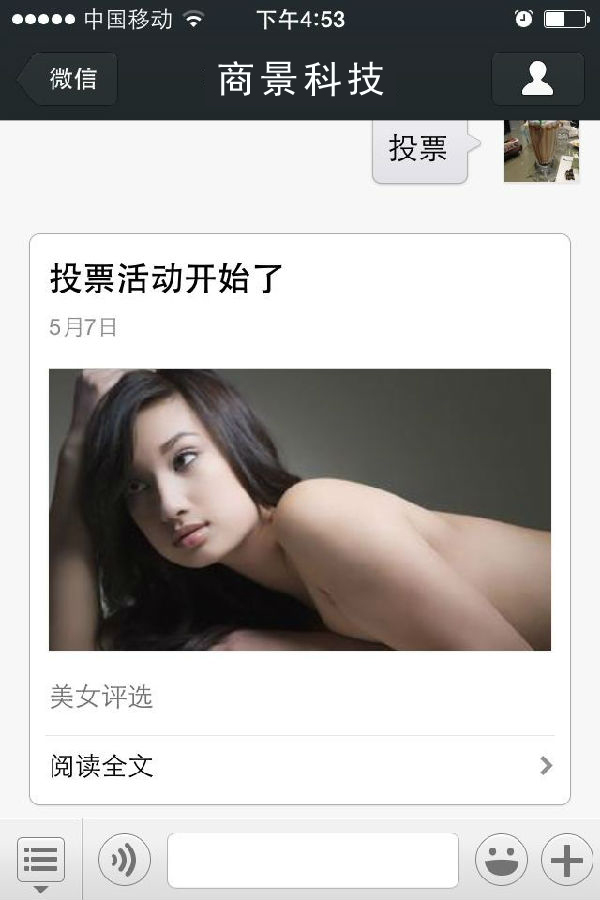600x900 pixels.
Task: Open 投票活动开始了 article image
Action: tap(300, 510)
